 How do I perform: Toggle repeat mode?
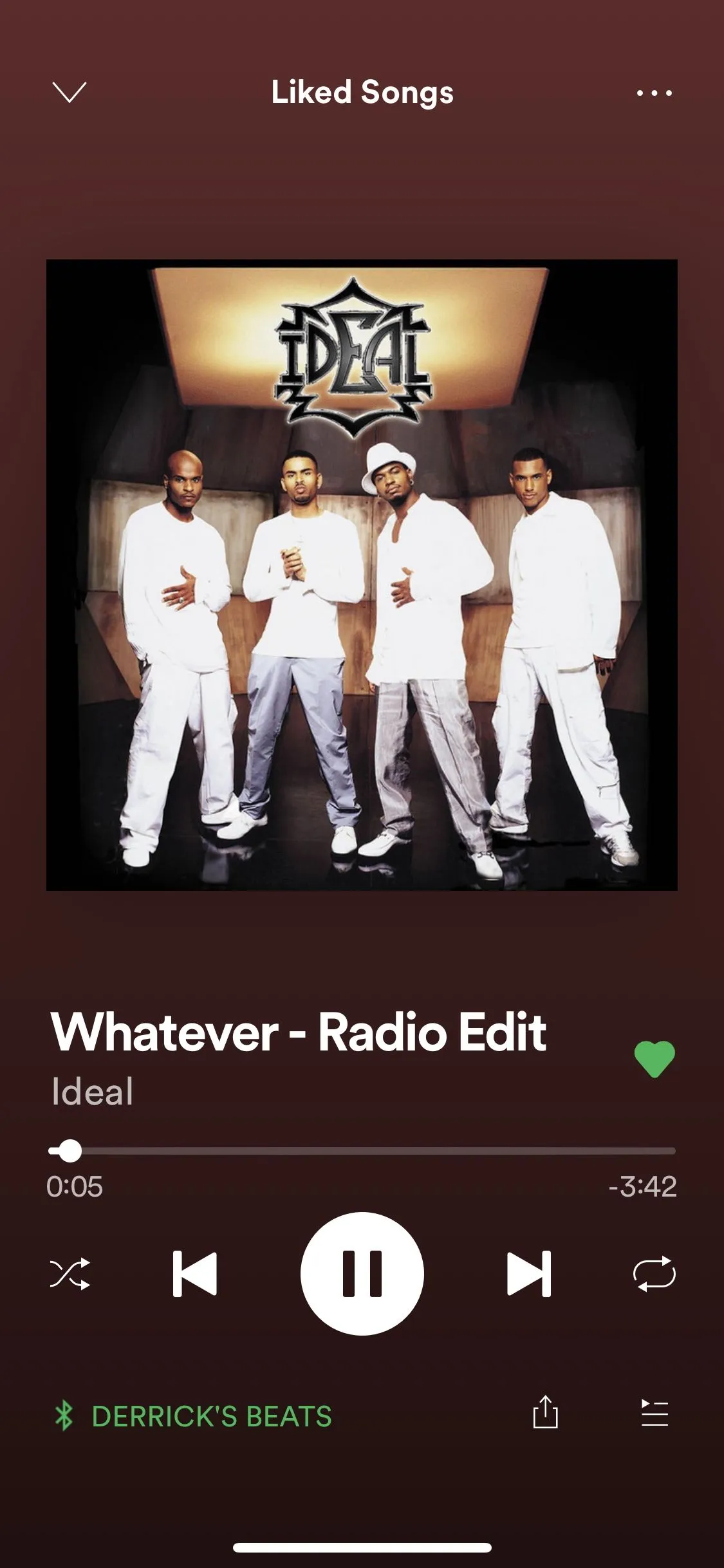[654, 1273]
